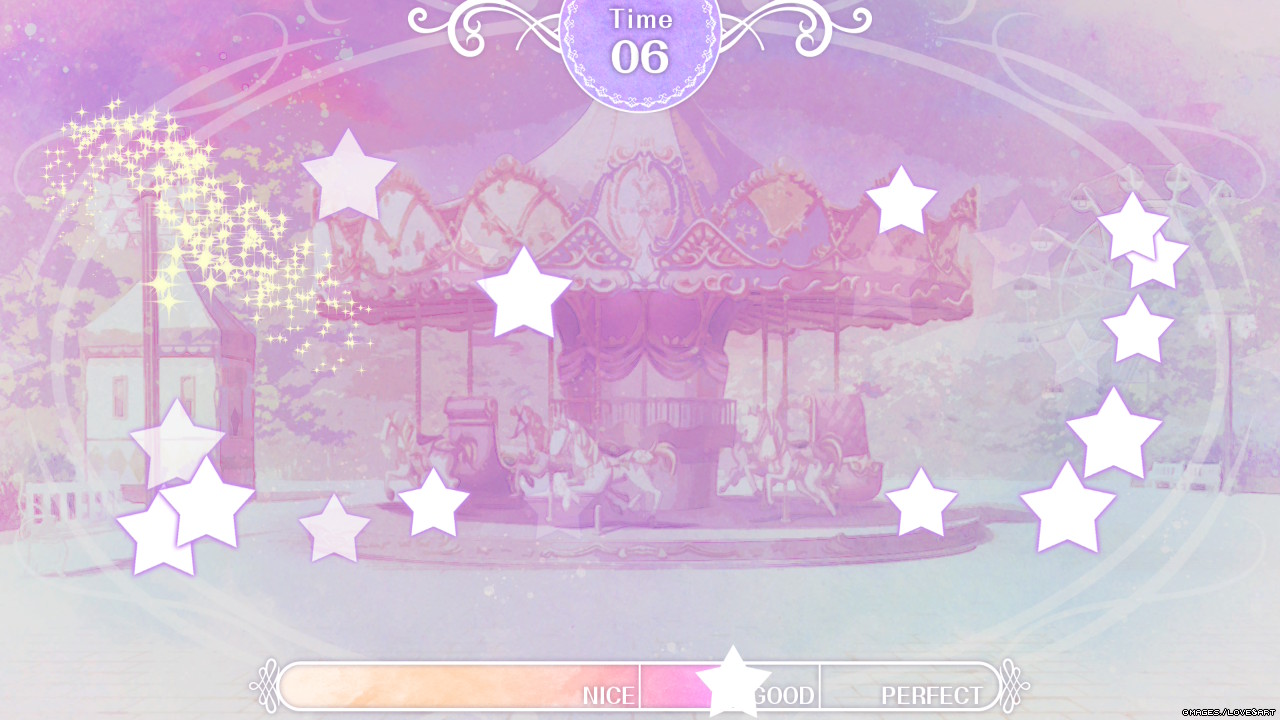The image size is (1280, 720).
Task: Tap the big star on the carousel canopy
Action: coord(524,295)
